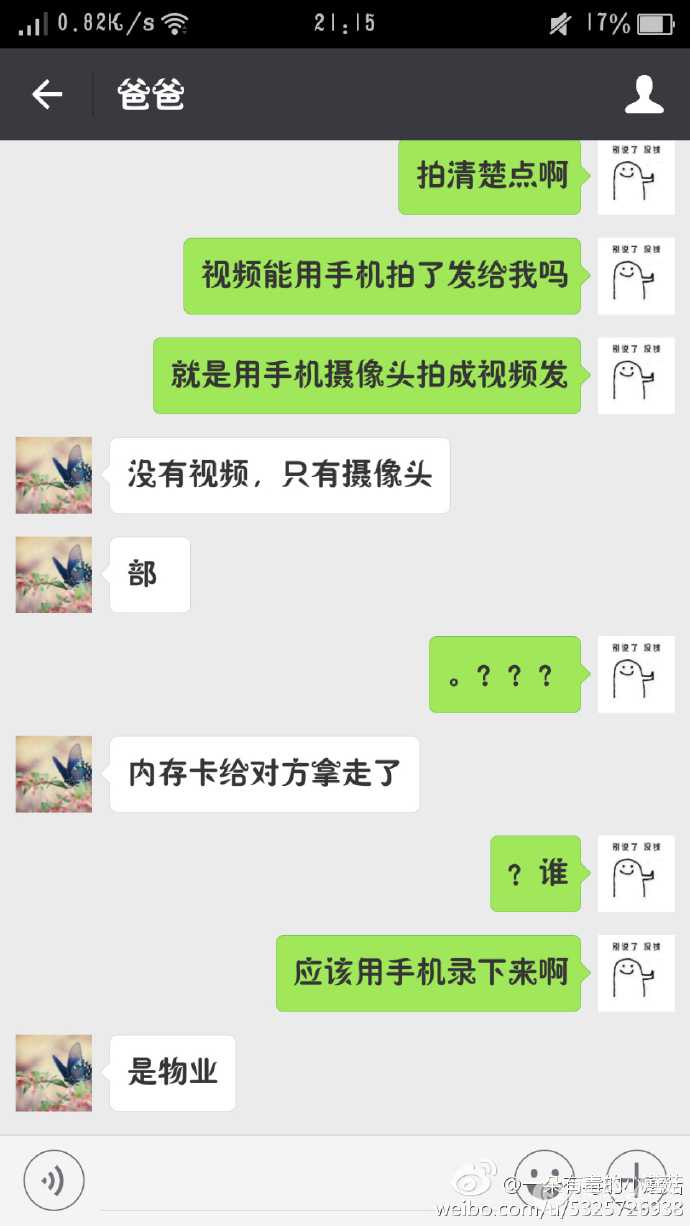Open your avatar beside 拍清楚点啊
The width and height of the screenshot is (690, 1226).
636,177
